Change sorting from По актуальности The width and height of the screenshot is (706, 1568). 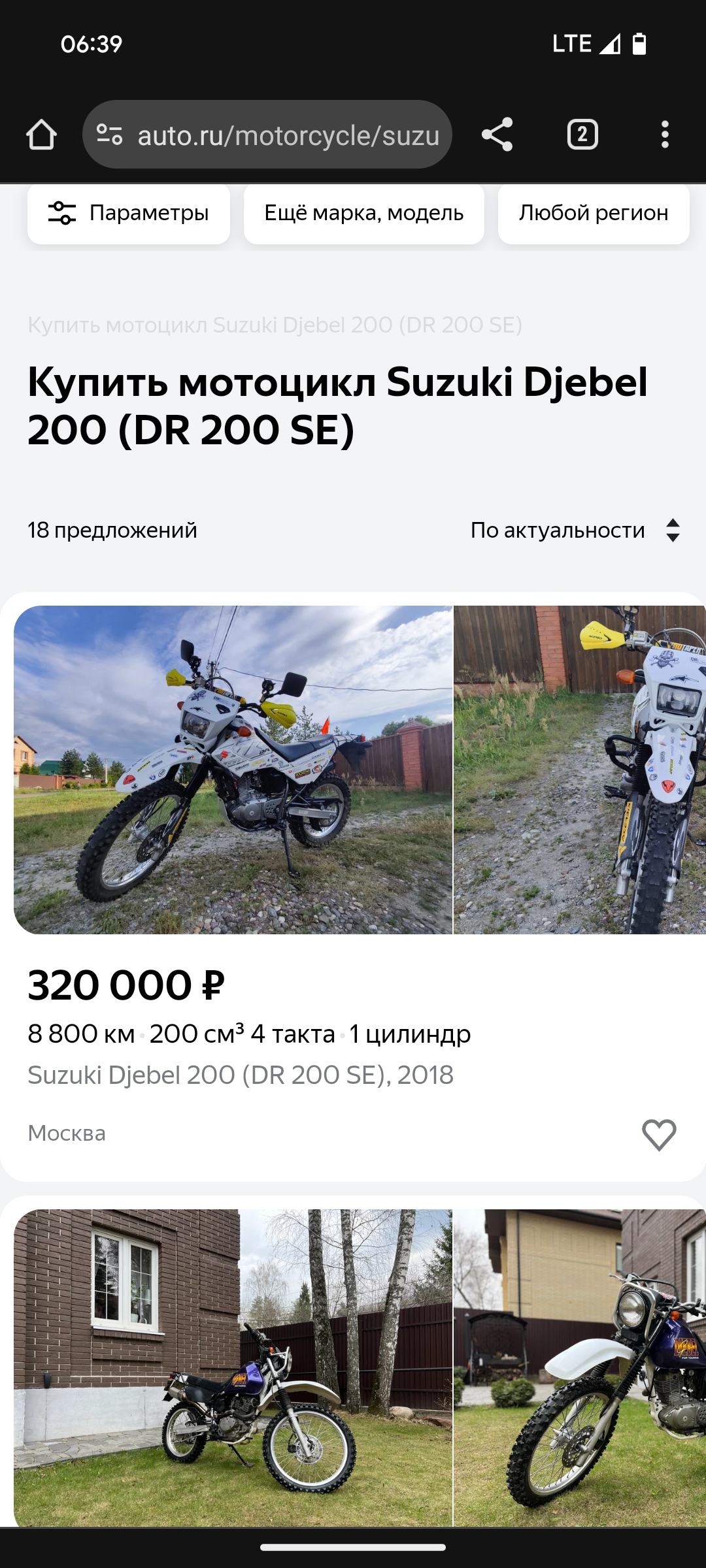(x=575, y=530)
